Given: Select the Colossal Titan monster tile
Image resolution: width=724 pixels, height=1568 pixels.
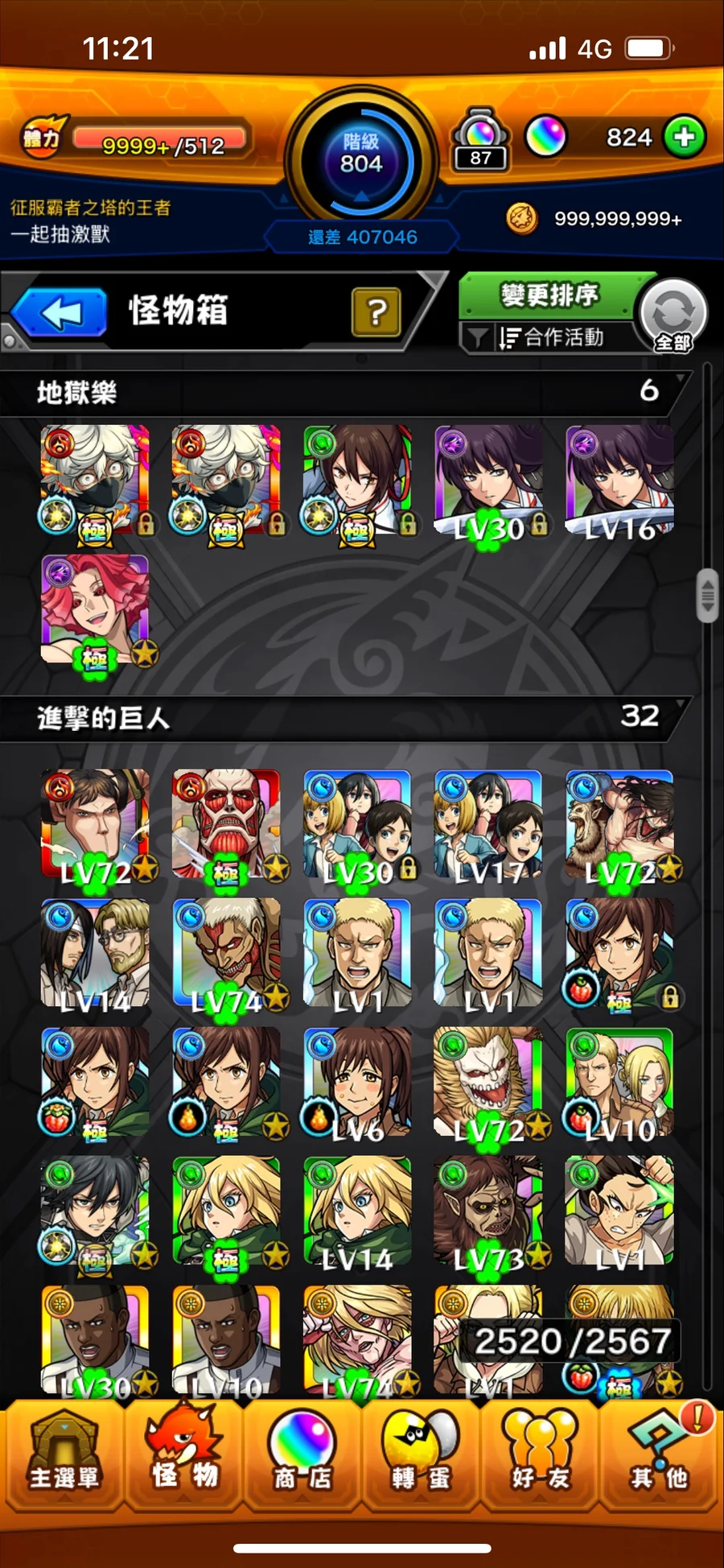Looking at the screenshot, I should (x=226, y=823).
